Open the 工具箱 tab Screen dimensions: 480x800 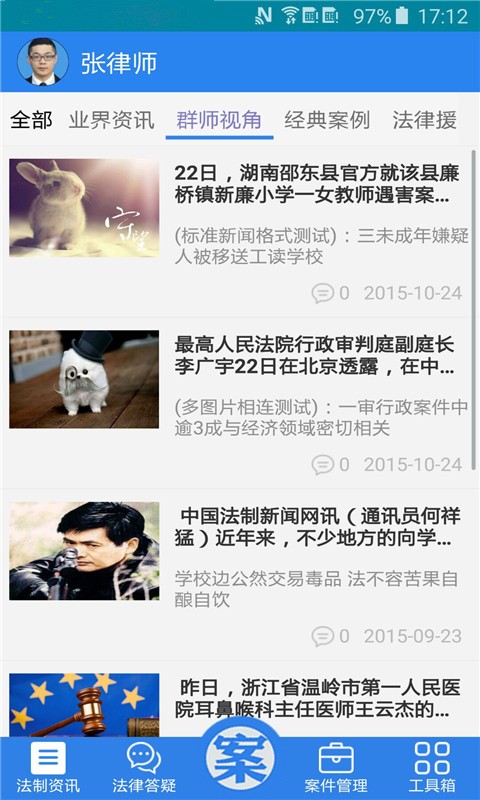432,768
